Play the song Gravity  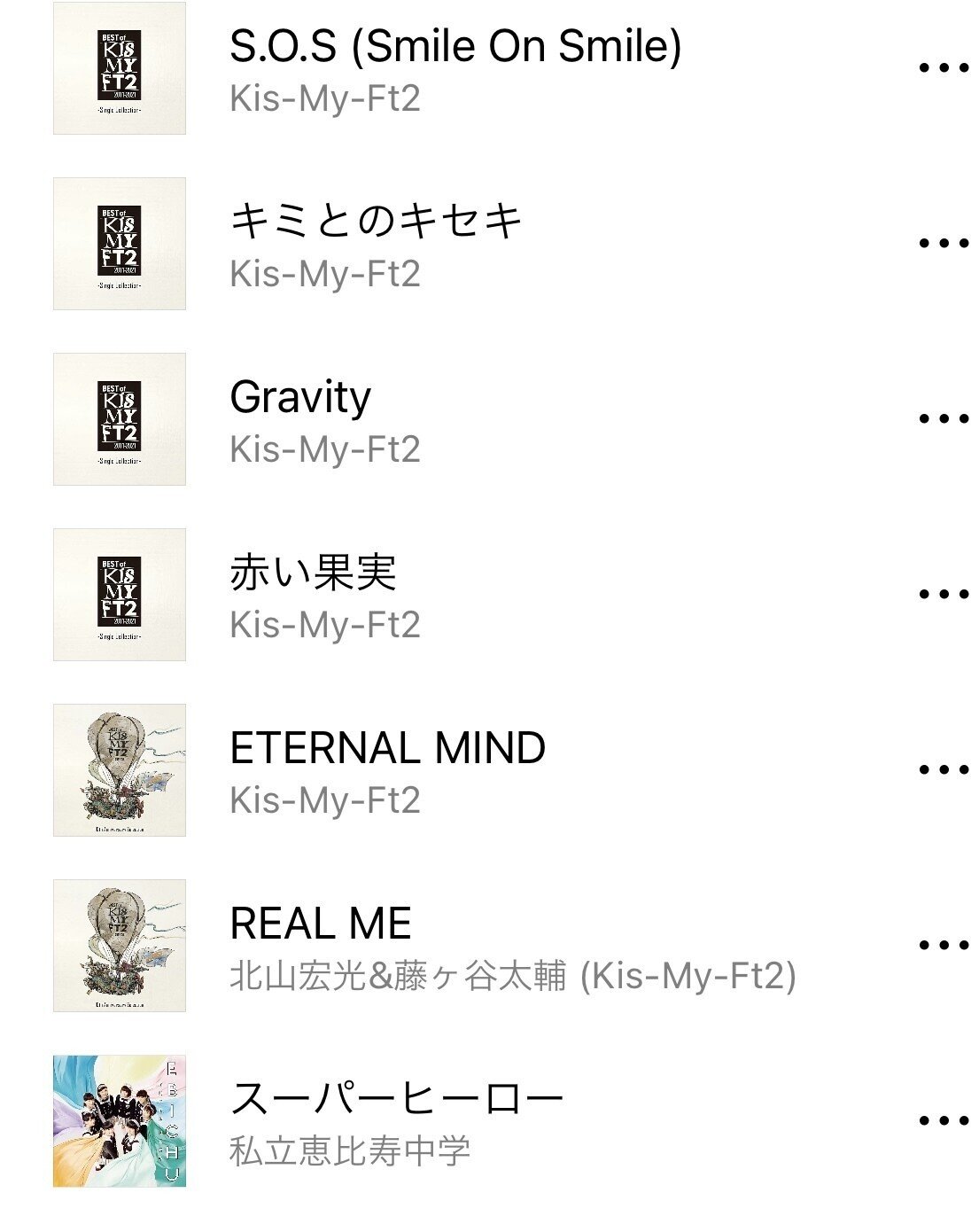(301, 400)
